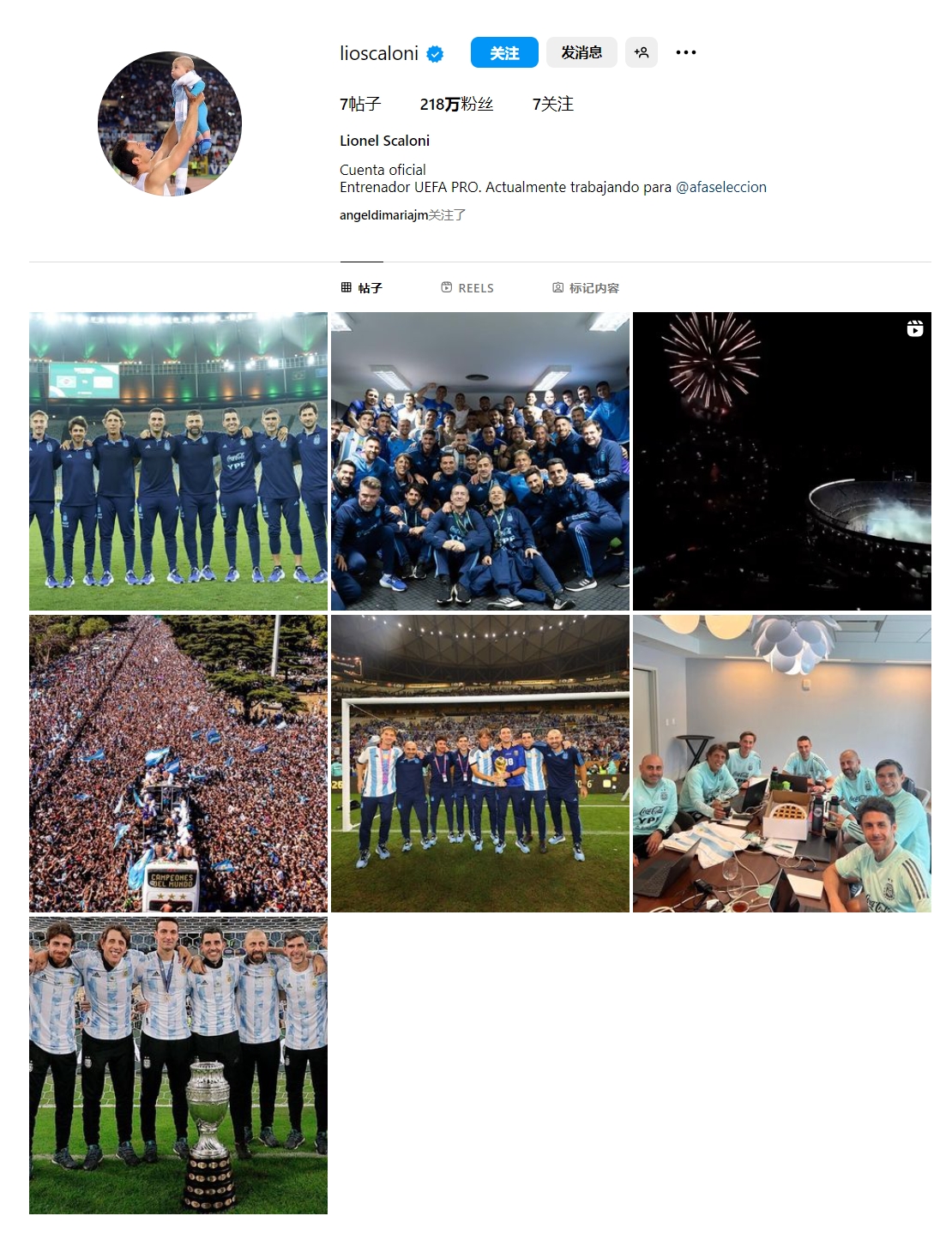Open the stadium staff lineup post
952x1234 pixels.
point(178,461)
